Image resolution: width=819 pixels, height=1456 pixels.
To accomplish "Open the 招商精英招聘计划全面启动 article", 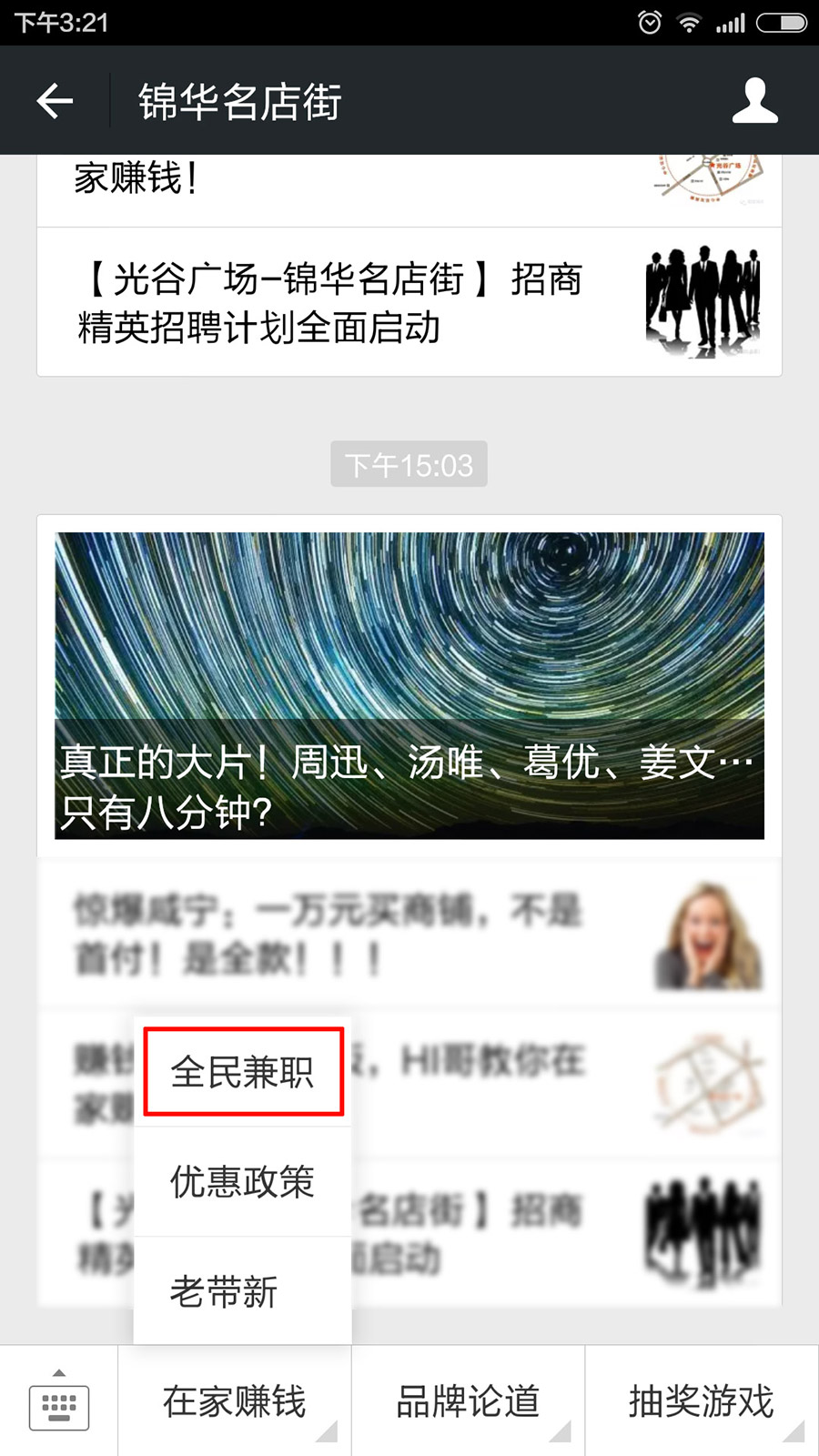I will (409, 302).
